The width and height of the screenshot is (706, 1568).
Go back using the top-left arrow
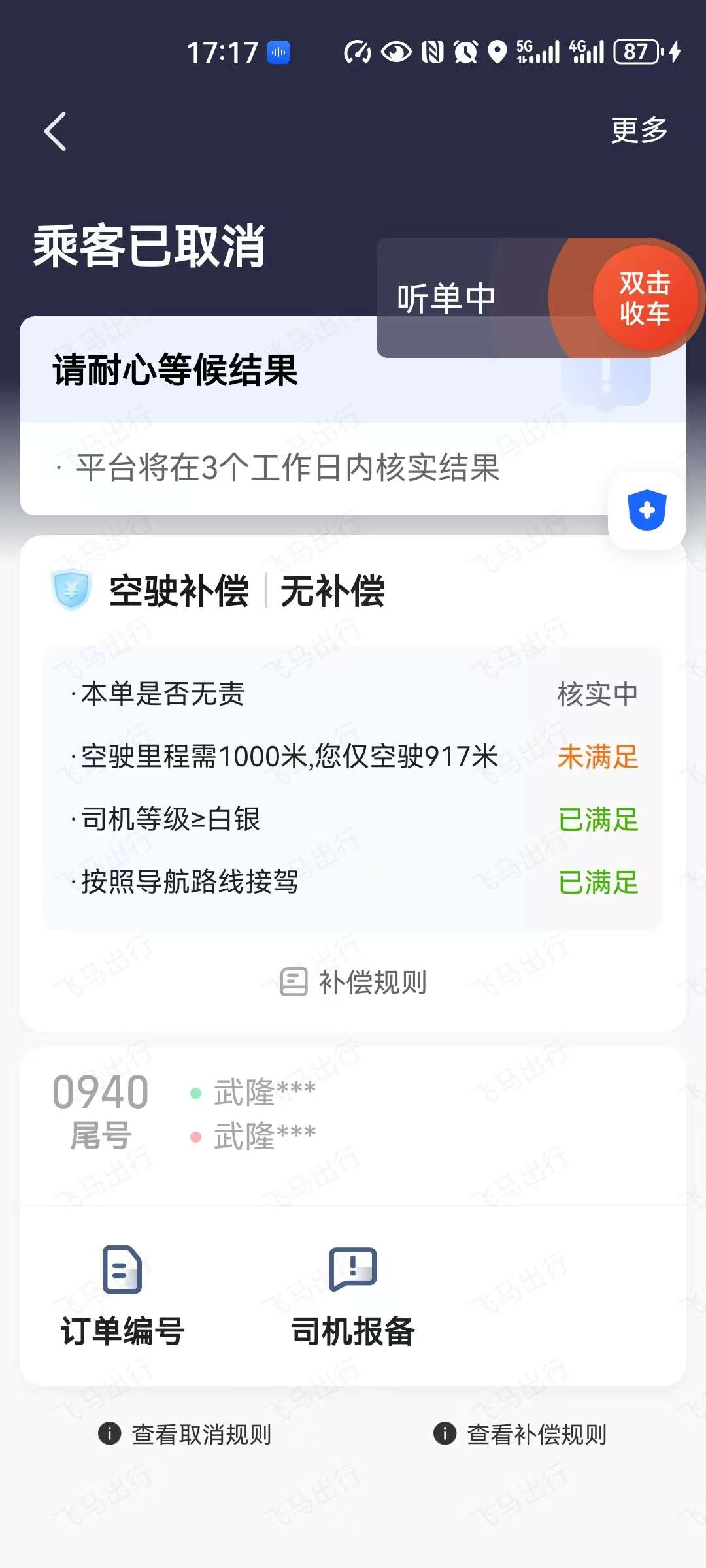[x=56, y=131]
